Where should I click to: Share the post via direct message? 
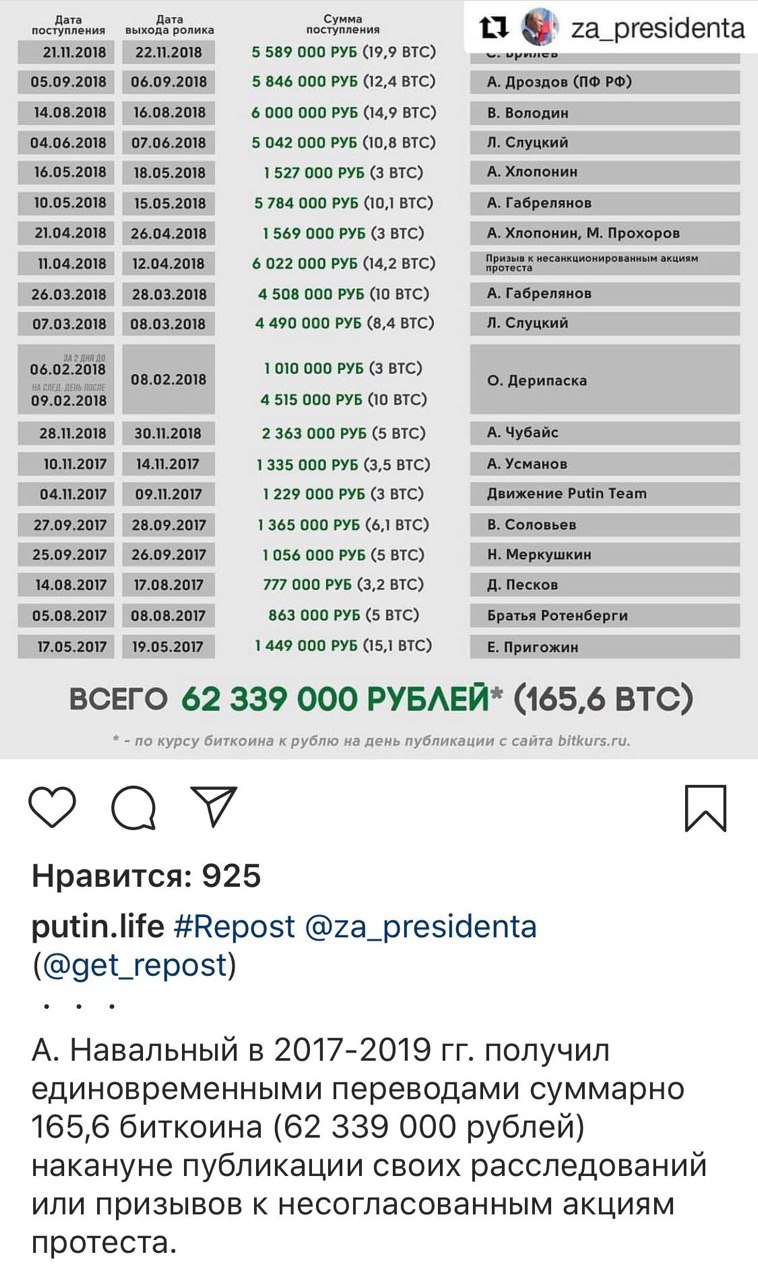[x=212, y=807]
